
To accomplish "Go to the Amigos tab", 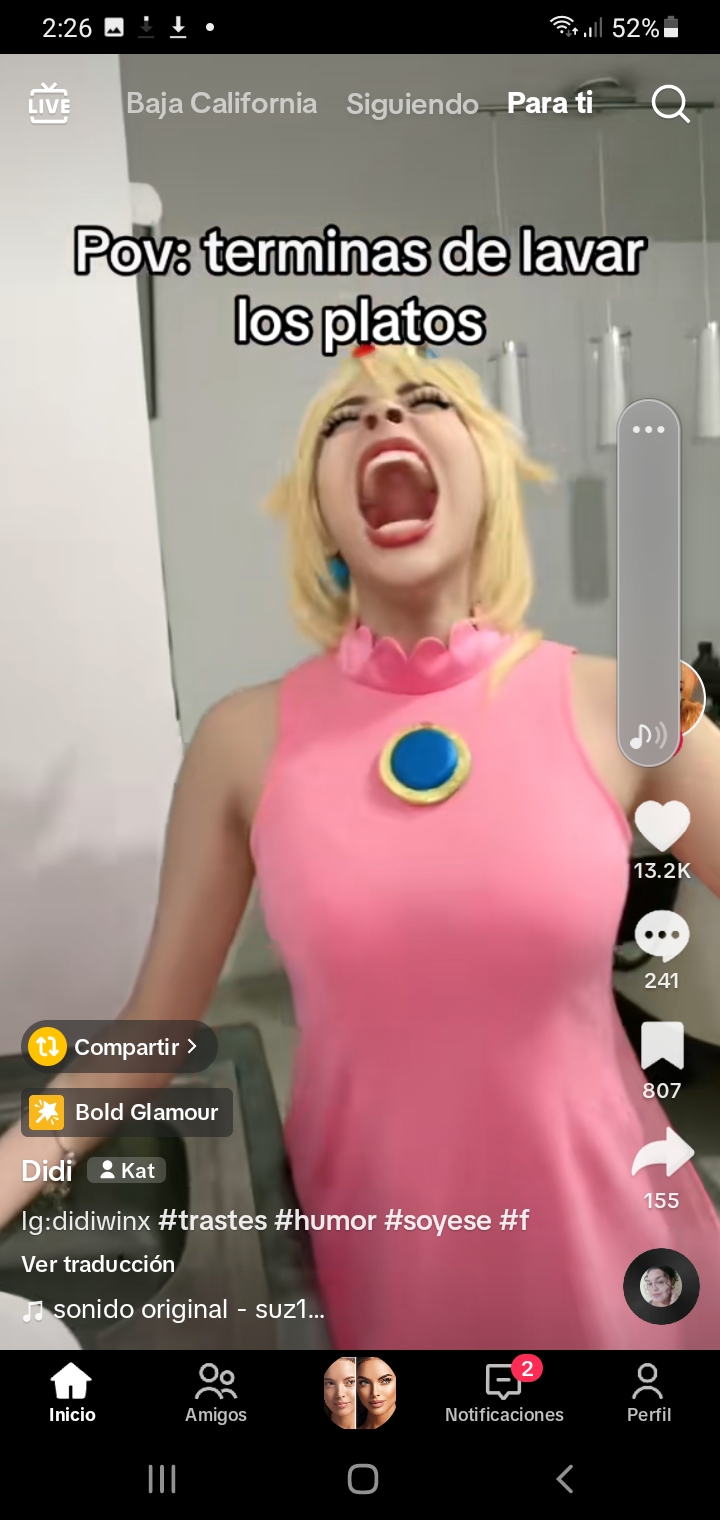I will pyautogui.click(x=216, y=1393).
